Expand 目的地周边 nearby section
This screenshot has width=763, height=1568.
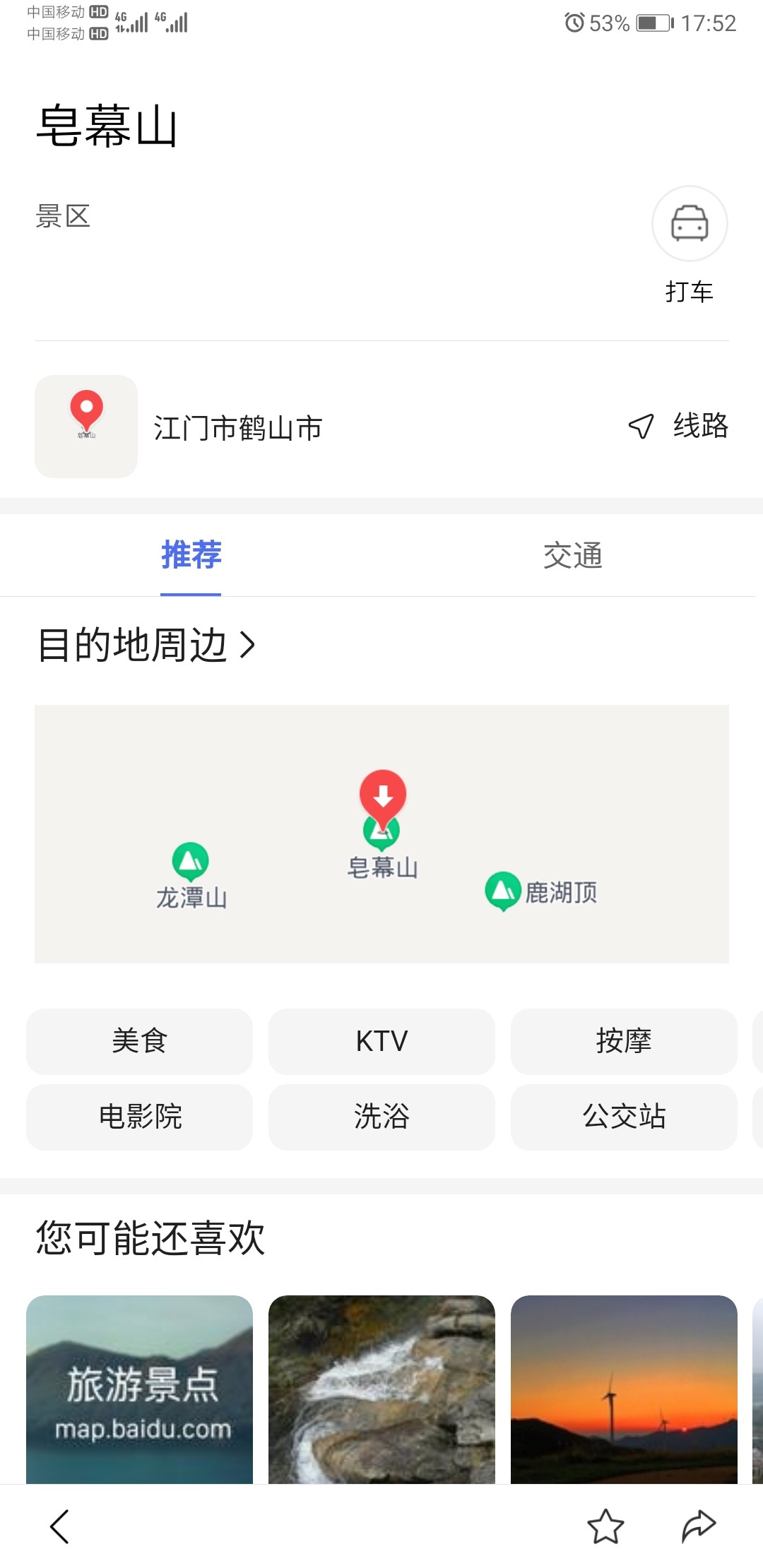146,645
